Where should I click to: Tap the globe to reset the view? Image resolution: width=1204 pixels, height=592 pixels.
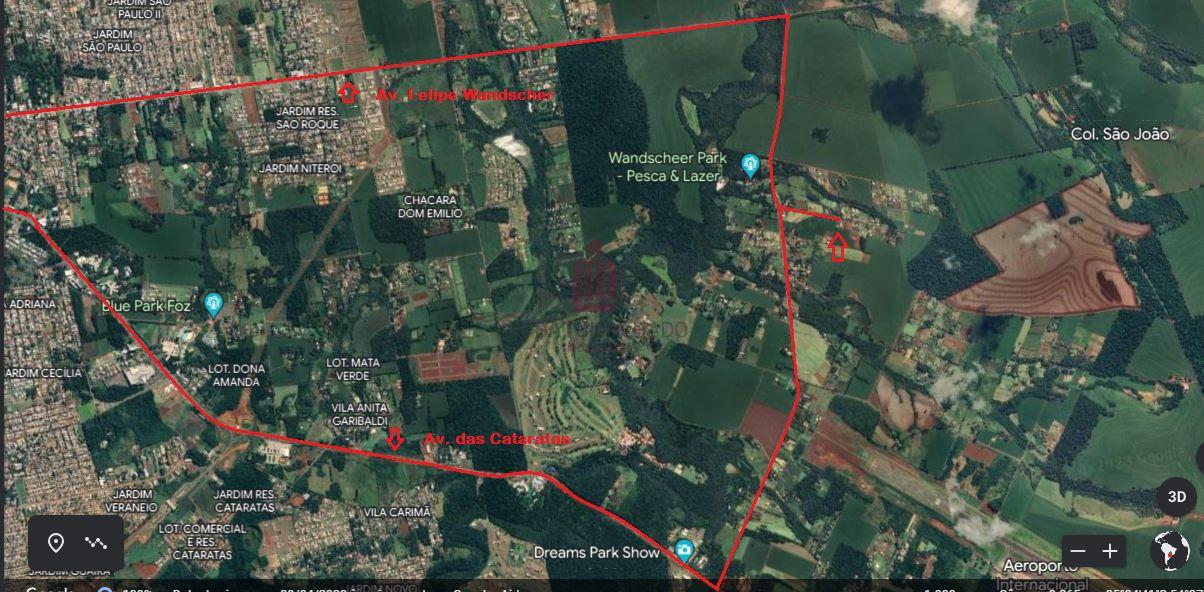[1169, 549]
